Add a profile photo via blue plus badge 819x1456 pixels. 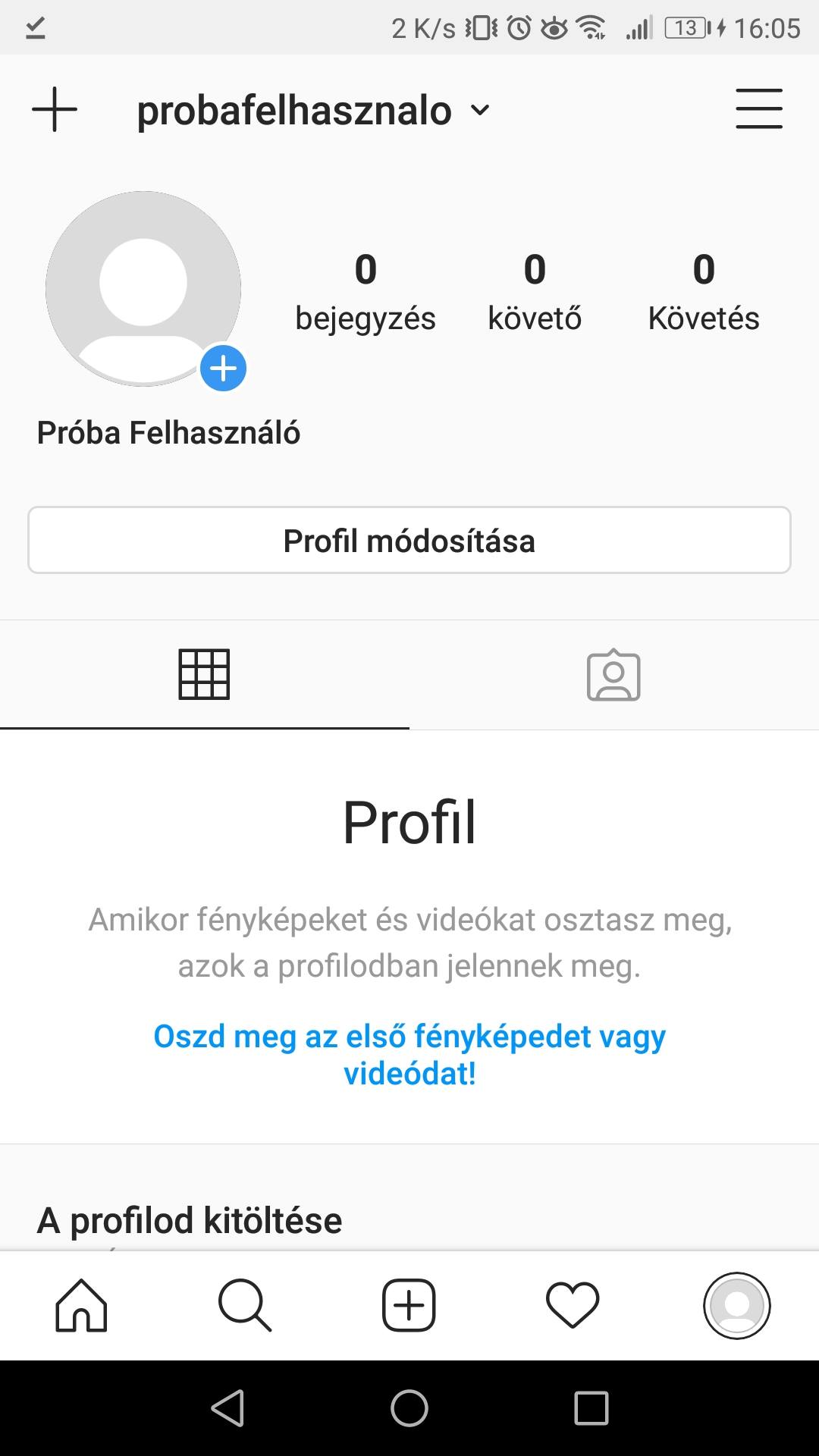coord(223,369)
